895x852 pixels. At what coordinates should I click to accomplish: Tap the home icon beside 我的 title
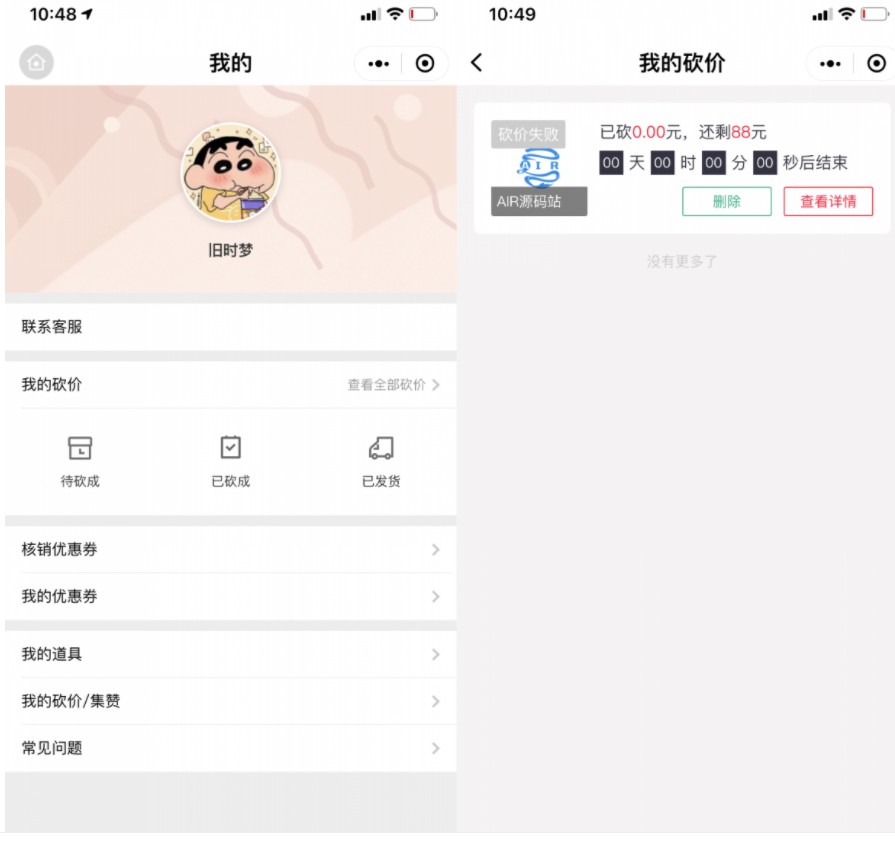pyautogui.click(x=36, y=63)
